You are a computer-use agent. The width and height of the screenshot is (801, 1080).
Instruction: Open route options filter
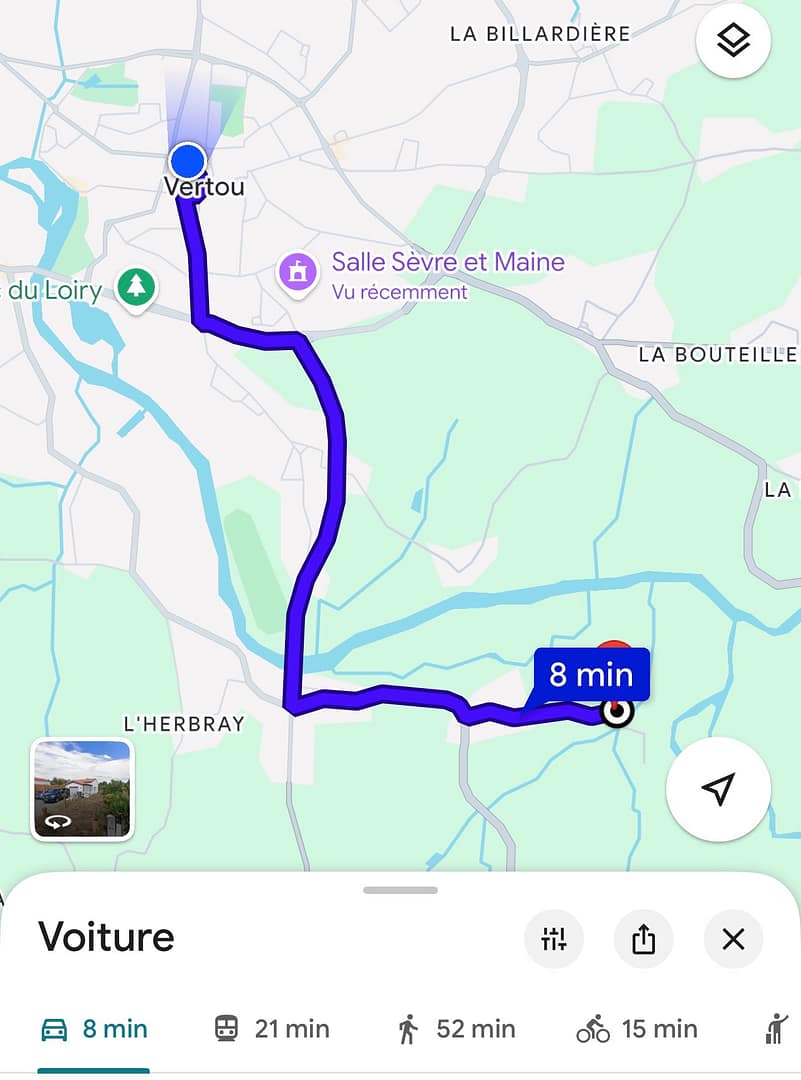pyautogui.click(x=554, y=939)
